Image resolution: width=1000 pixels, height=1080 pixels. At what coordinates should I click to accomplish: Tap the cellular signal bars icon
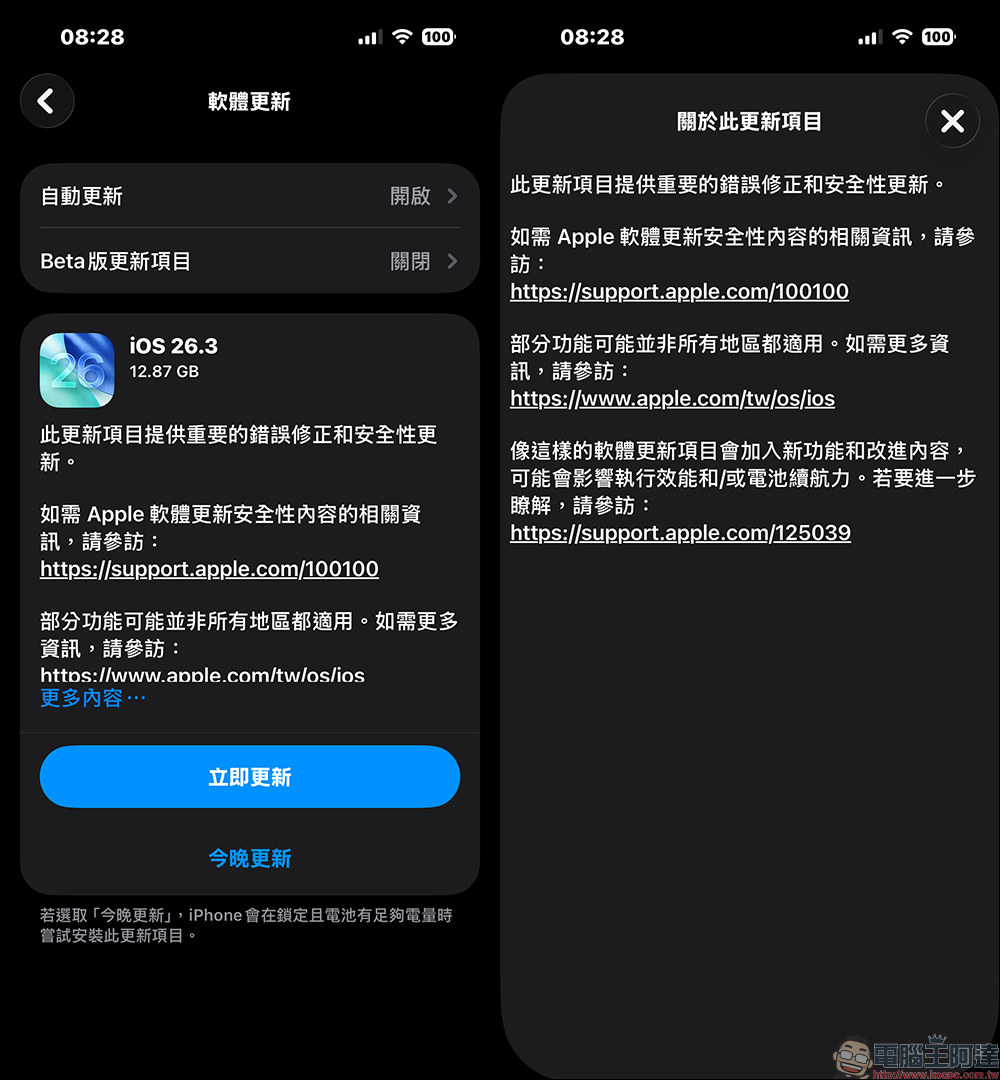point(369,37)
